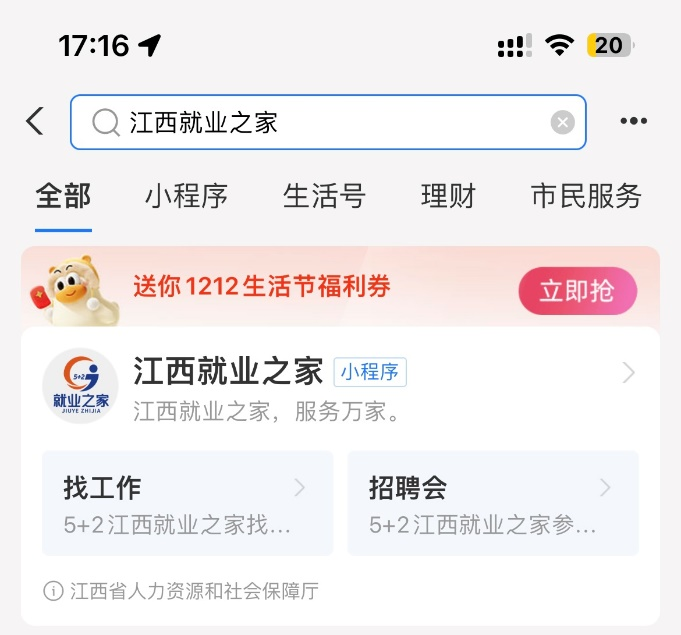Open the 招聘会 shortcut card
This screenshot has width=681, height=635.
(493, 503)
